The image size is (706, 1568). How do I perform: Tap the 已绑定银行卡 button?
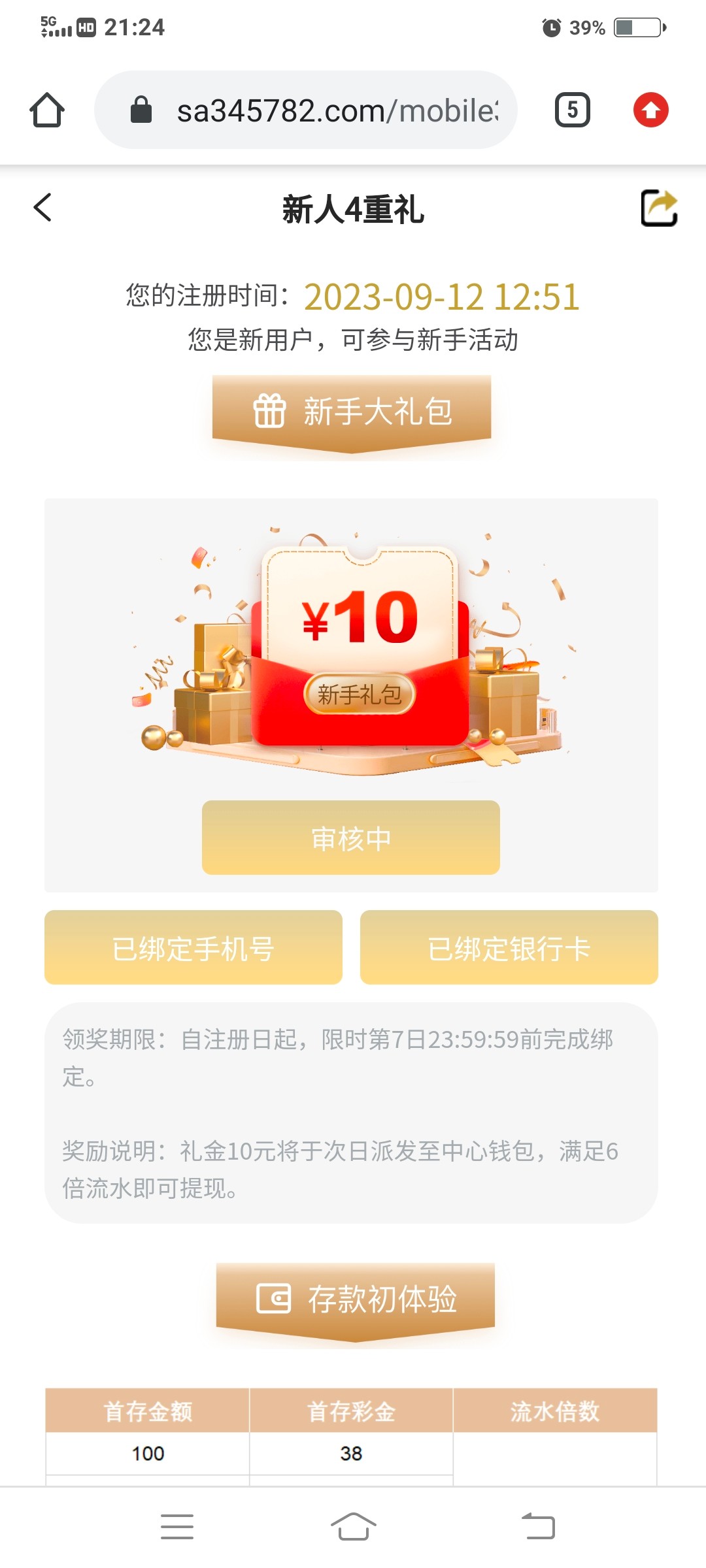coord(509,947)
